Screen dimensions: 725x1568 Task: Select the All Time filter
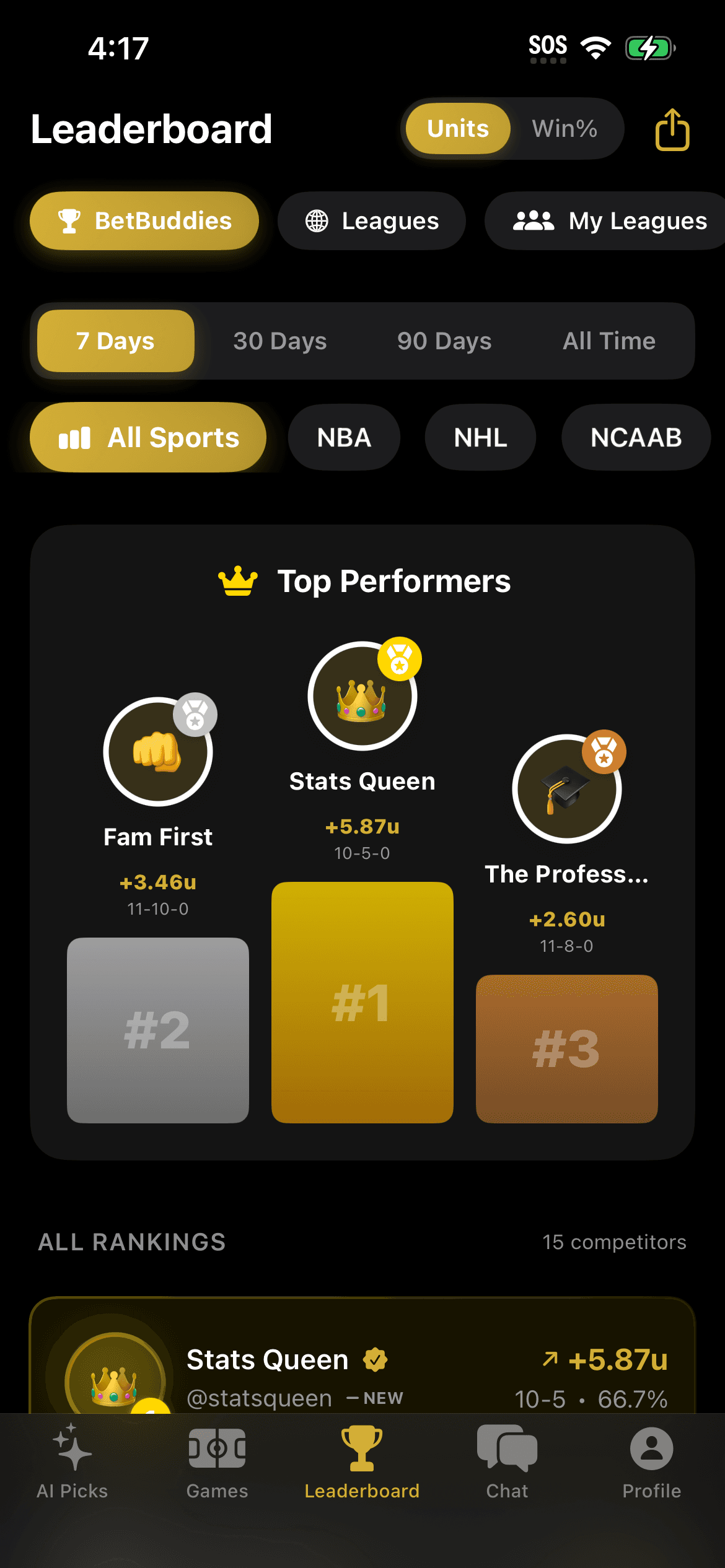coord(610,340)
